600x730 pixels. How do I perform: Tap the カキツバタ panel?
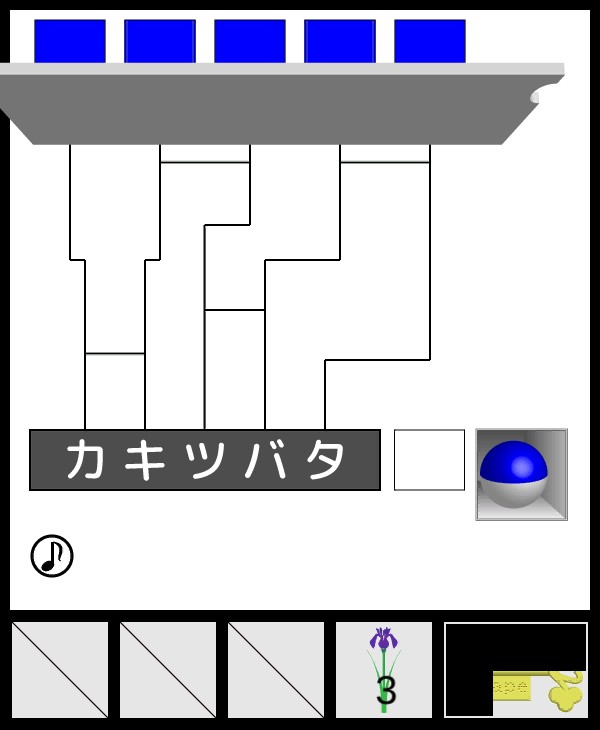point(205,460)
